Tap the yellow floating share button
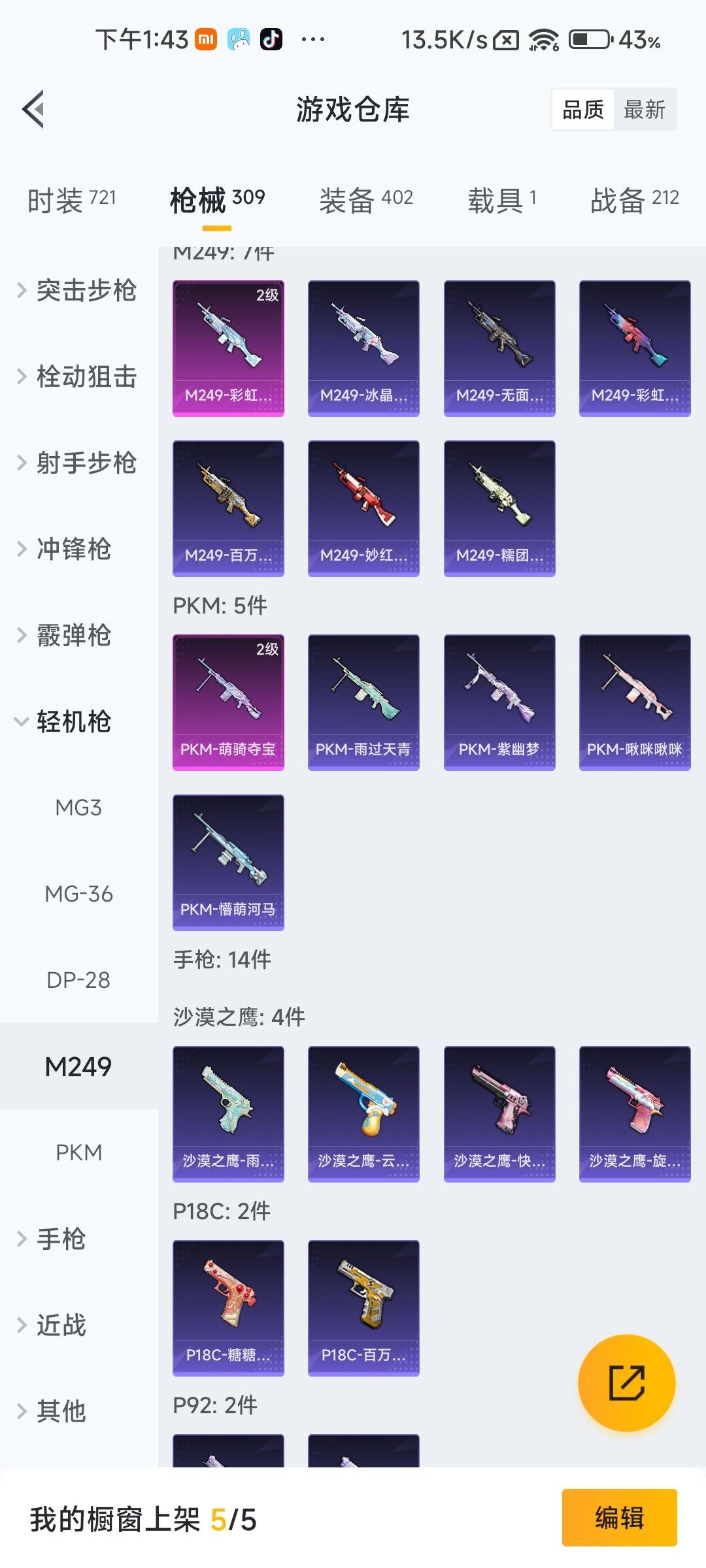 click(626, 1383)
